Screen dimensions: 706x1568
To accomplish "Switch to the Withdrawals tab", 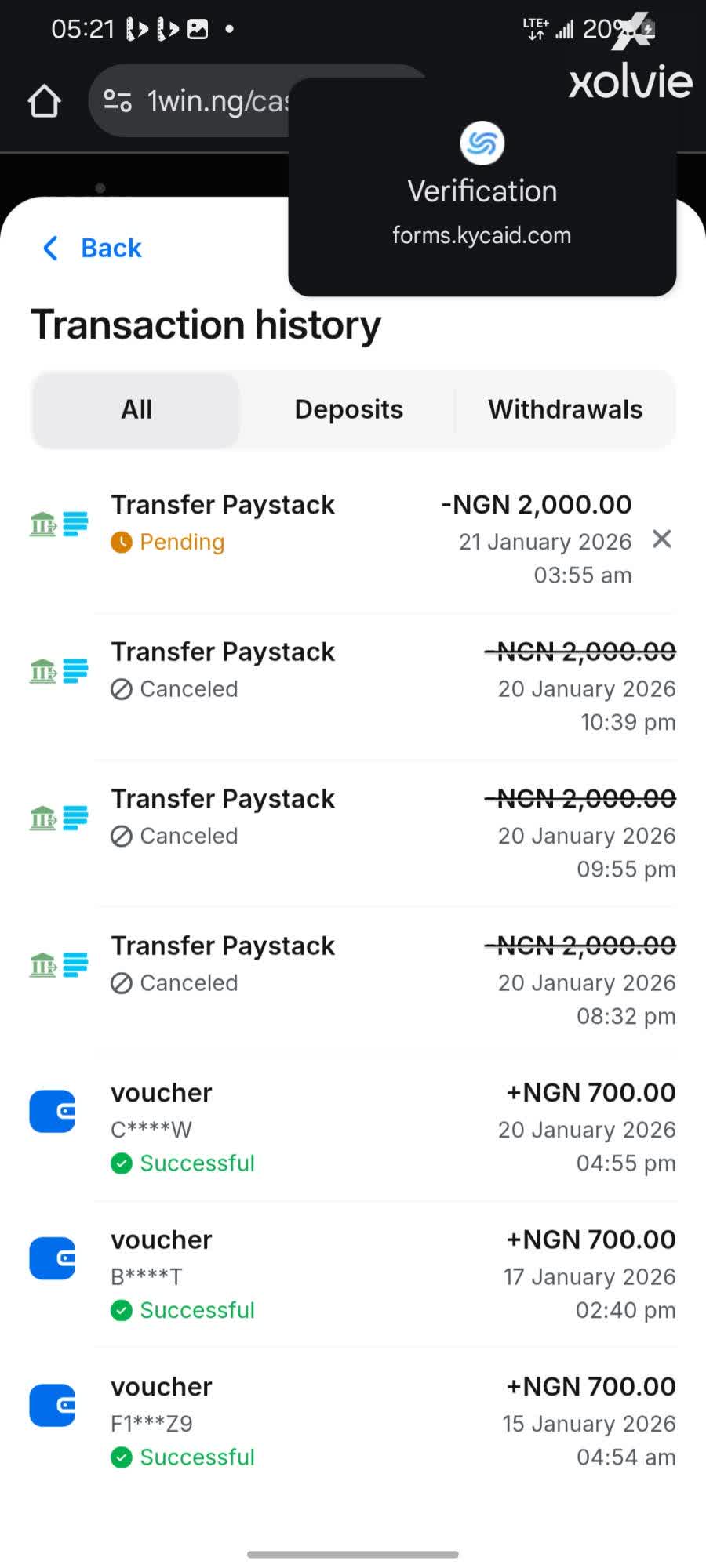I will click(x=565, y=408).
